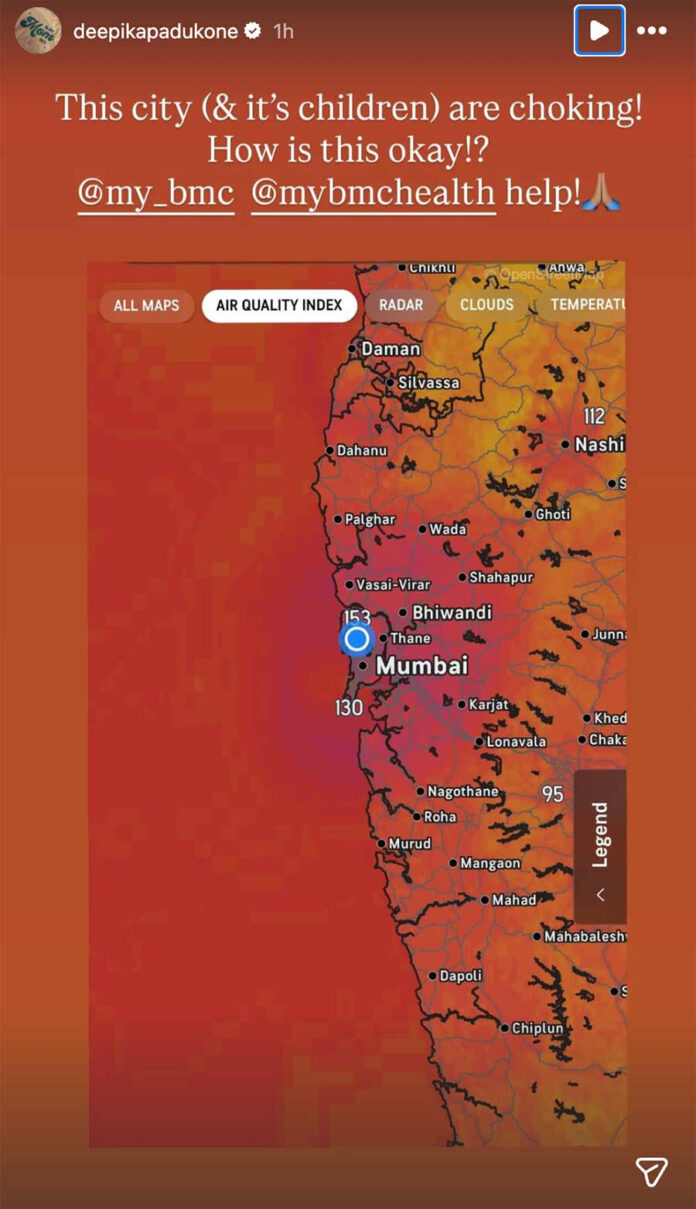Resume story playback with play button

599,31
